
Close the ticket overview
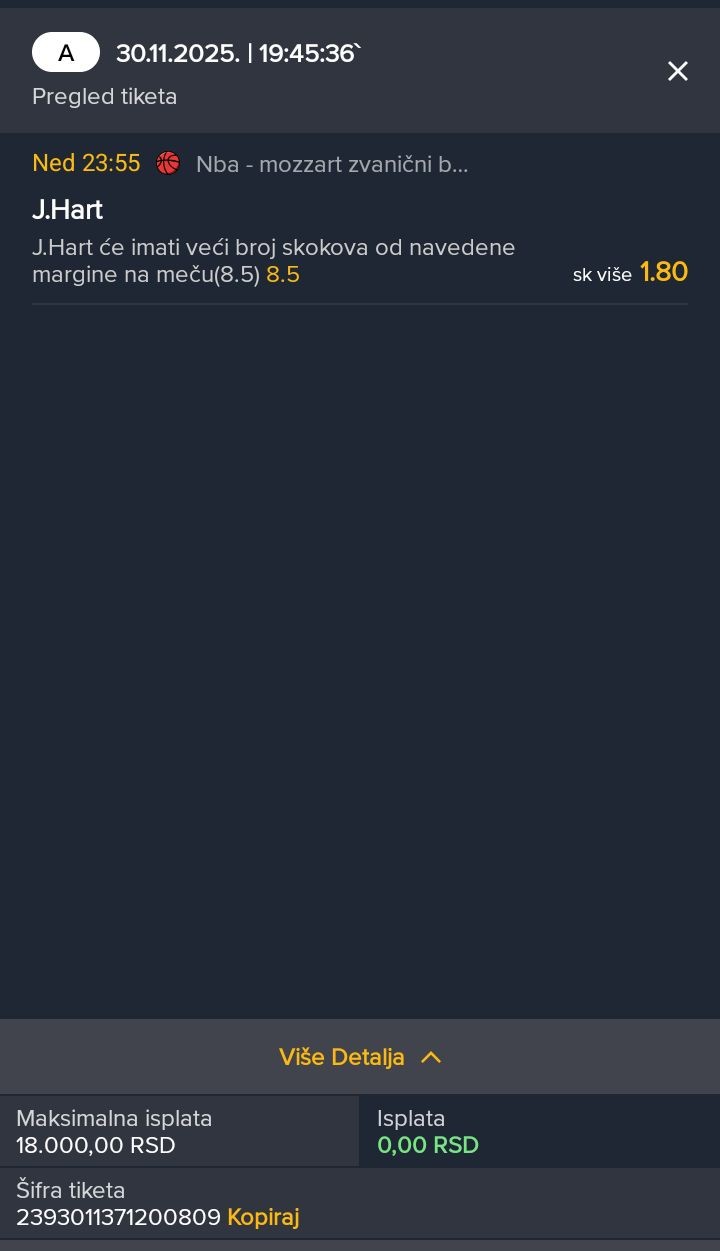pyautogui.click(x=678, y=71)
